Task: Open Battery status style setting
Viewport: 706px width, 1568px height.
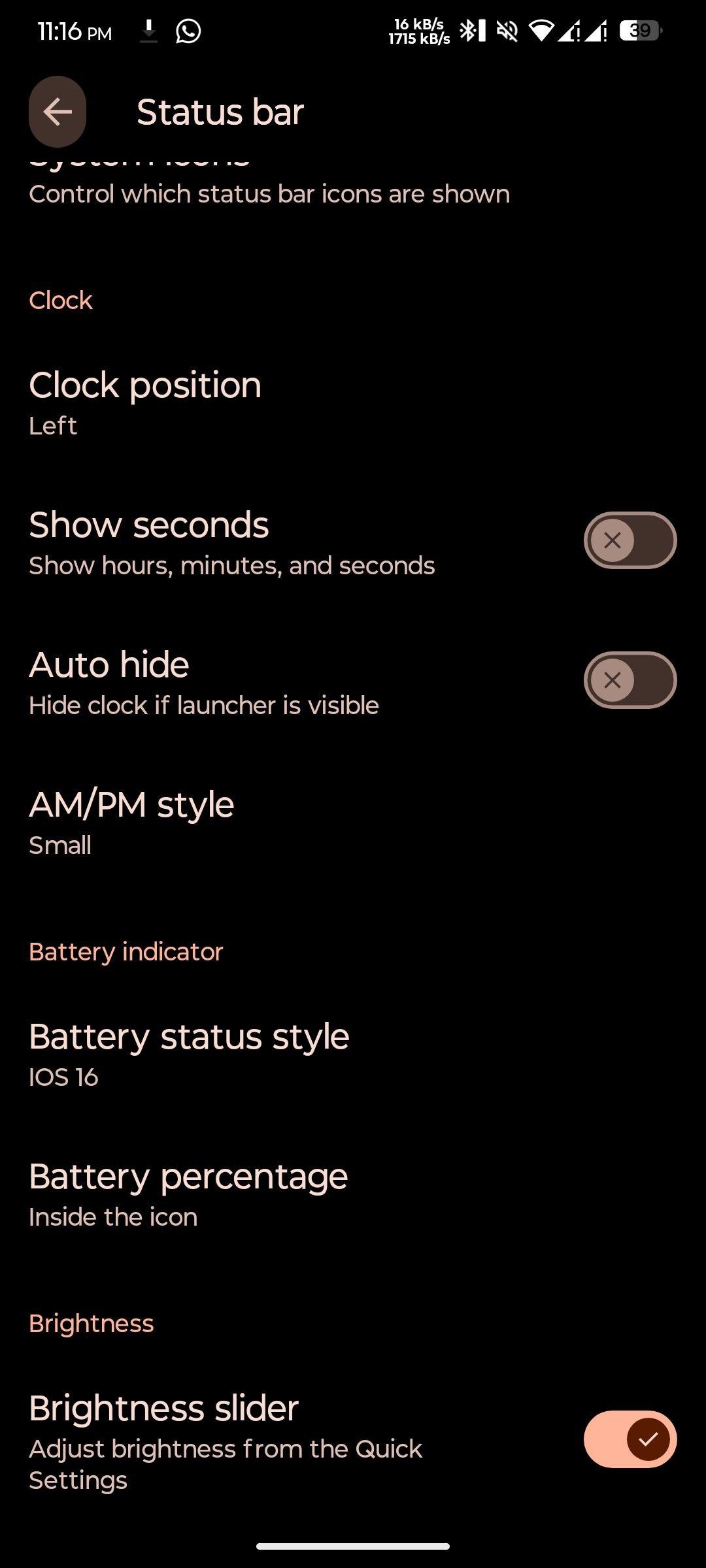Action: click(353, 1054)
